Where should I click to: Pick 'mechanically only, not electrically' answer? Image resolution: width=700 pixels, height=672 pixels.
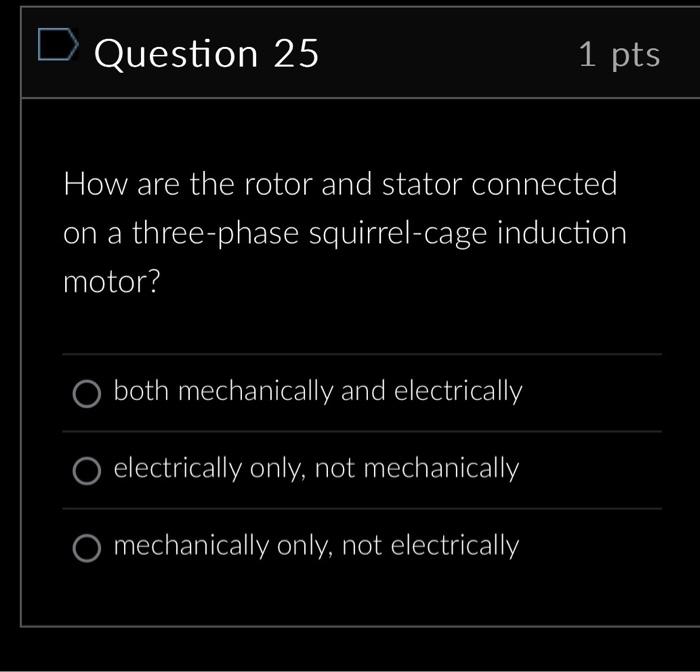point(87,548)
